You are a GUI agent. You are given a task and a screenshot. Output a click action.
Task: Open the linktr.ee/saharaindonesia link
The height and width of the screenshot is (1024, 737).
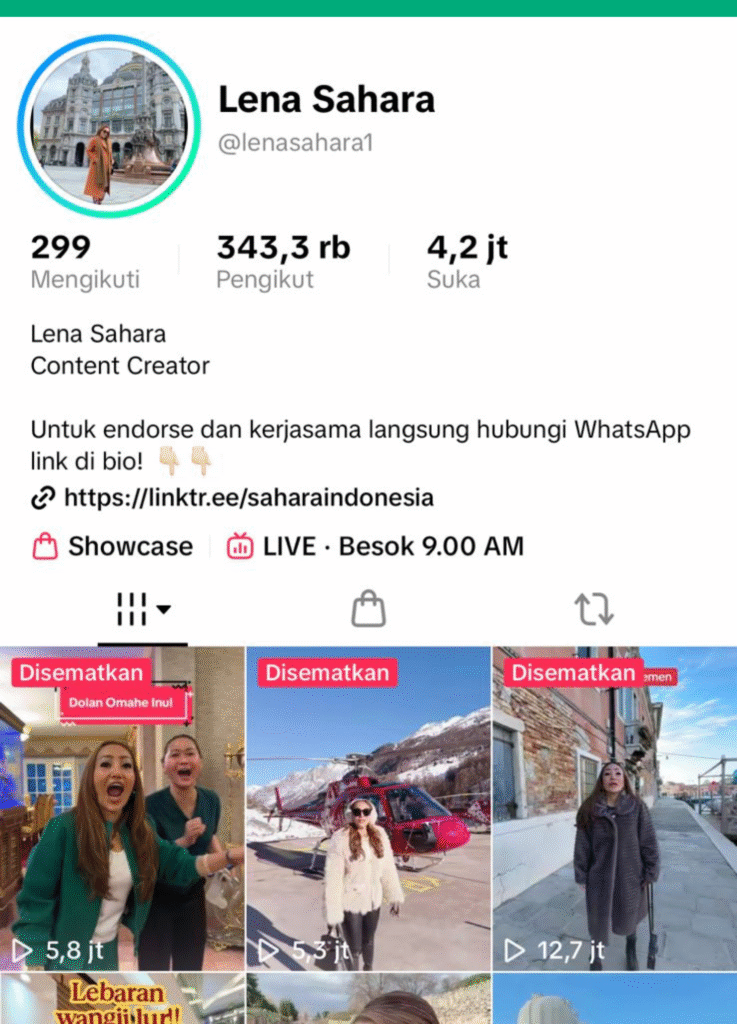pos(248,497)
